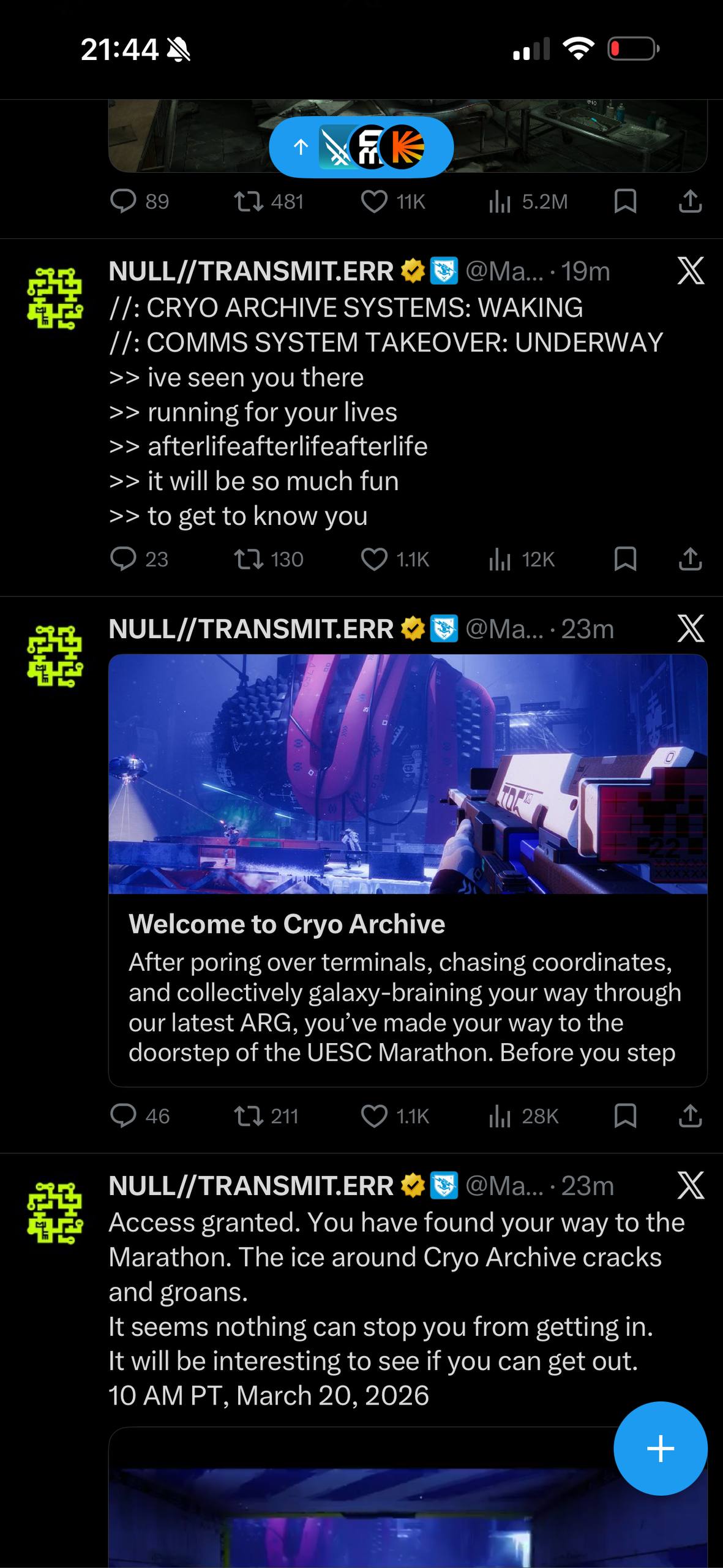Reply to the Welcome to Cryo Archive post

pos(123,1115)
